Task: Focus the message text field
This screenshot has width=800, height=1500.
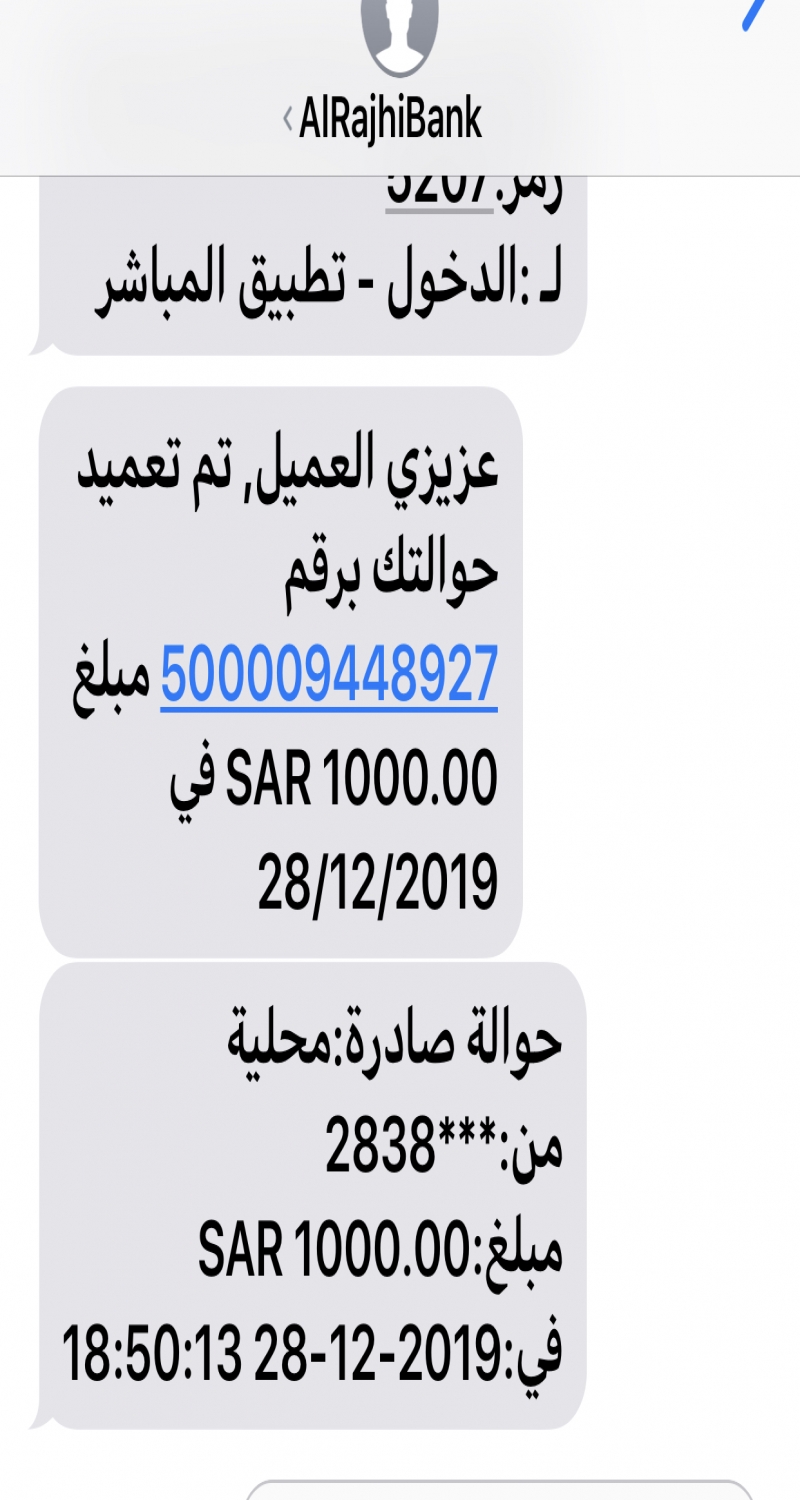Action: coord(500,1490)
